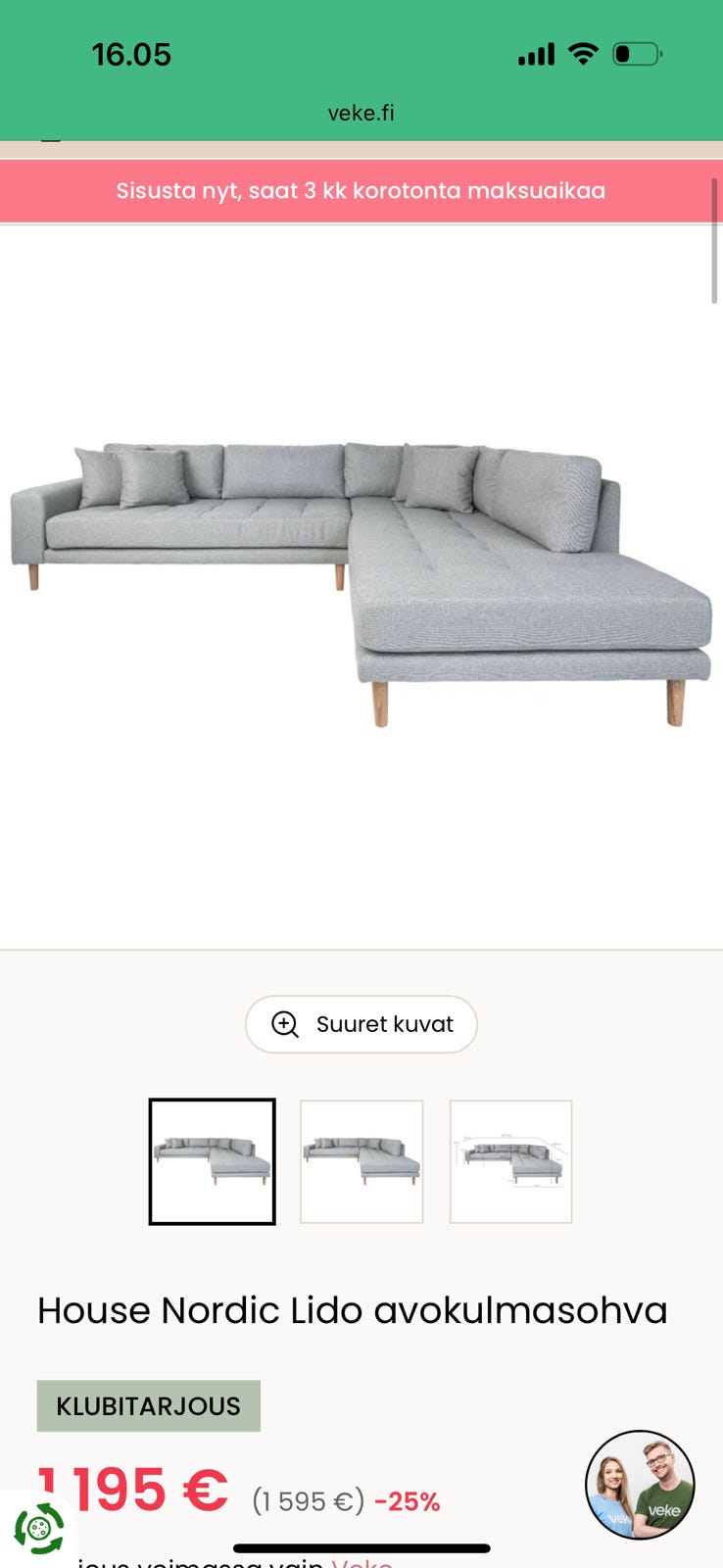Open the large grey corner sofa photo
This screenshot has height=1568, width=723.
361,583
